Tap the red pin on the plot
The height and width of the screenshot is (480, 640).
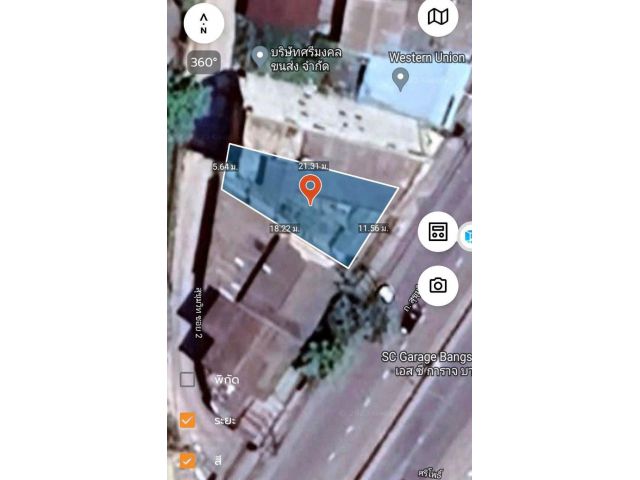click(311, 187)
